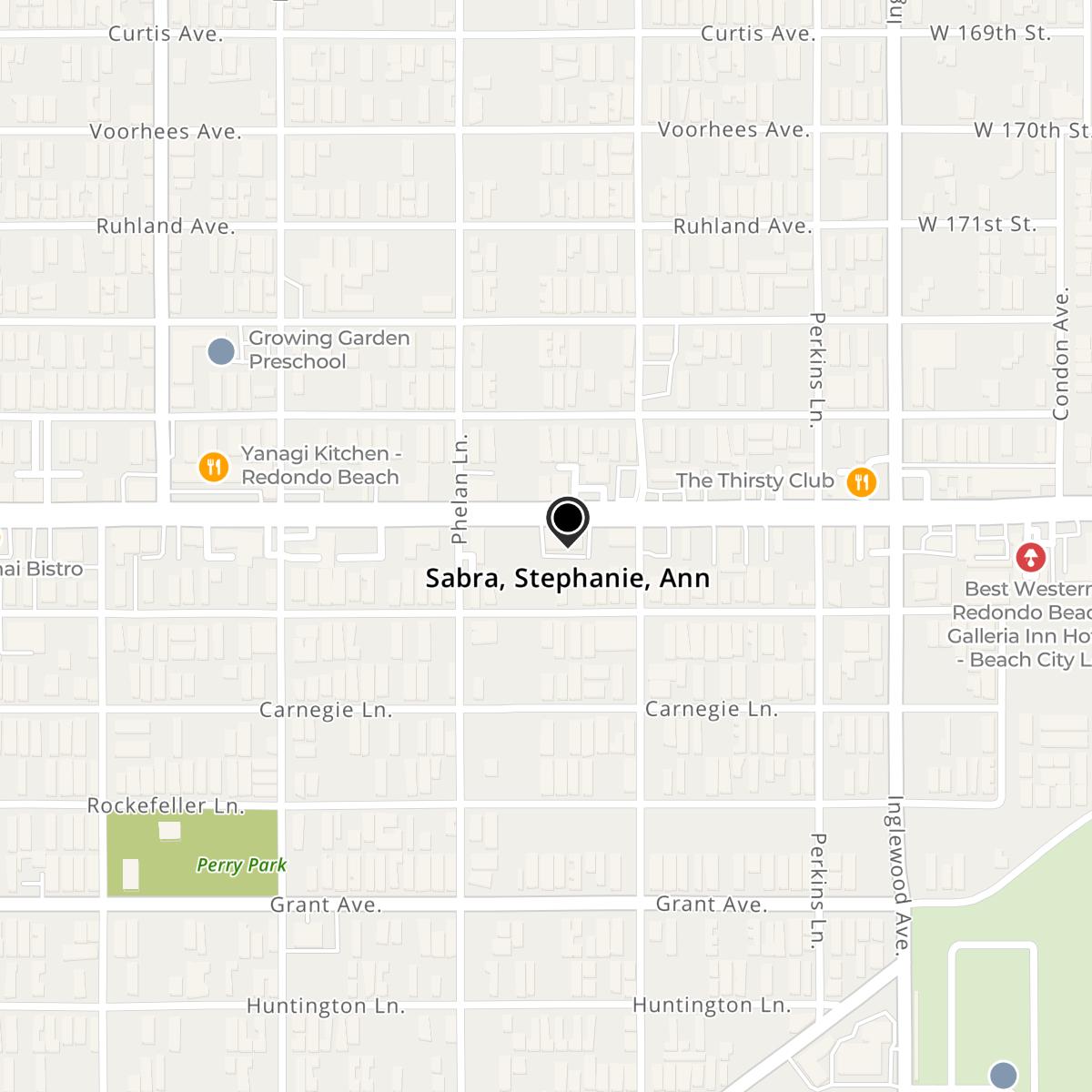Select The Thirsty Club restaurant marker
Viewport: 1092px width, 1092px height.
click(x=861, y=481)
